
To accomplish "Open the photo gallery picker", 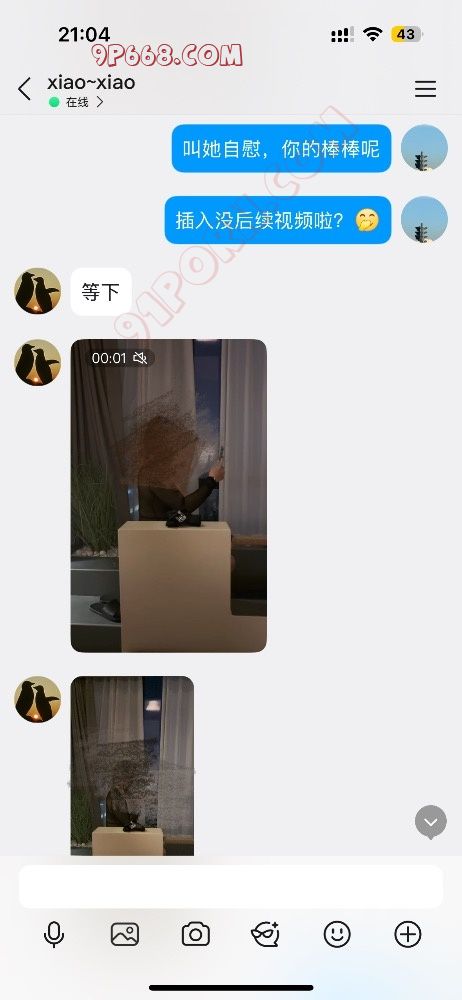I will [x=124, y=935].
